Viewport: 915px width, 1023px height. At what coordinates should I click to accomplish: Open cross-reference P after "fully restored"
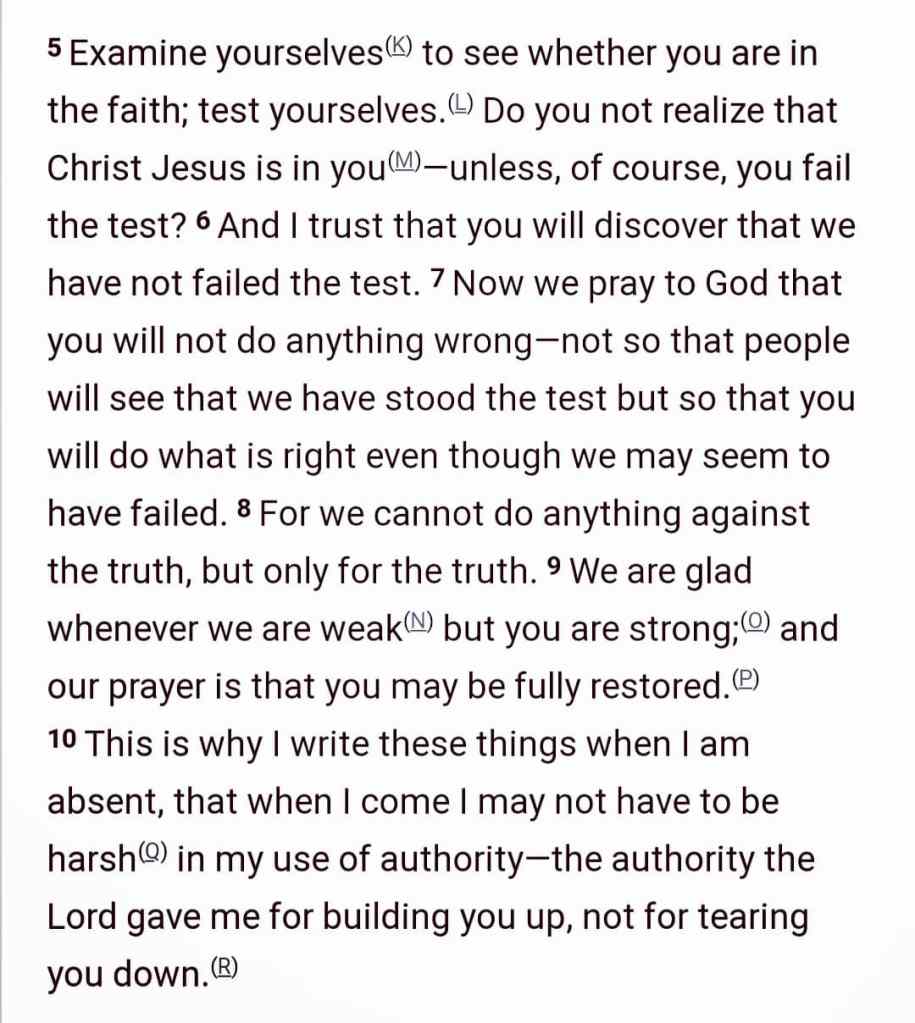[745, 680]
